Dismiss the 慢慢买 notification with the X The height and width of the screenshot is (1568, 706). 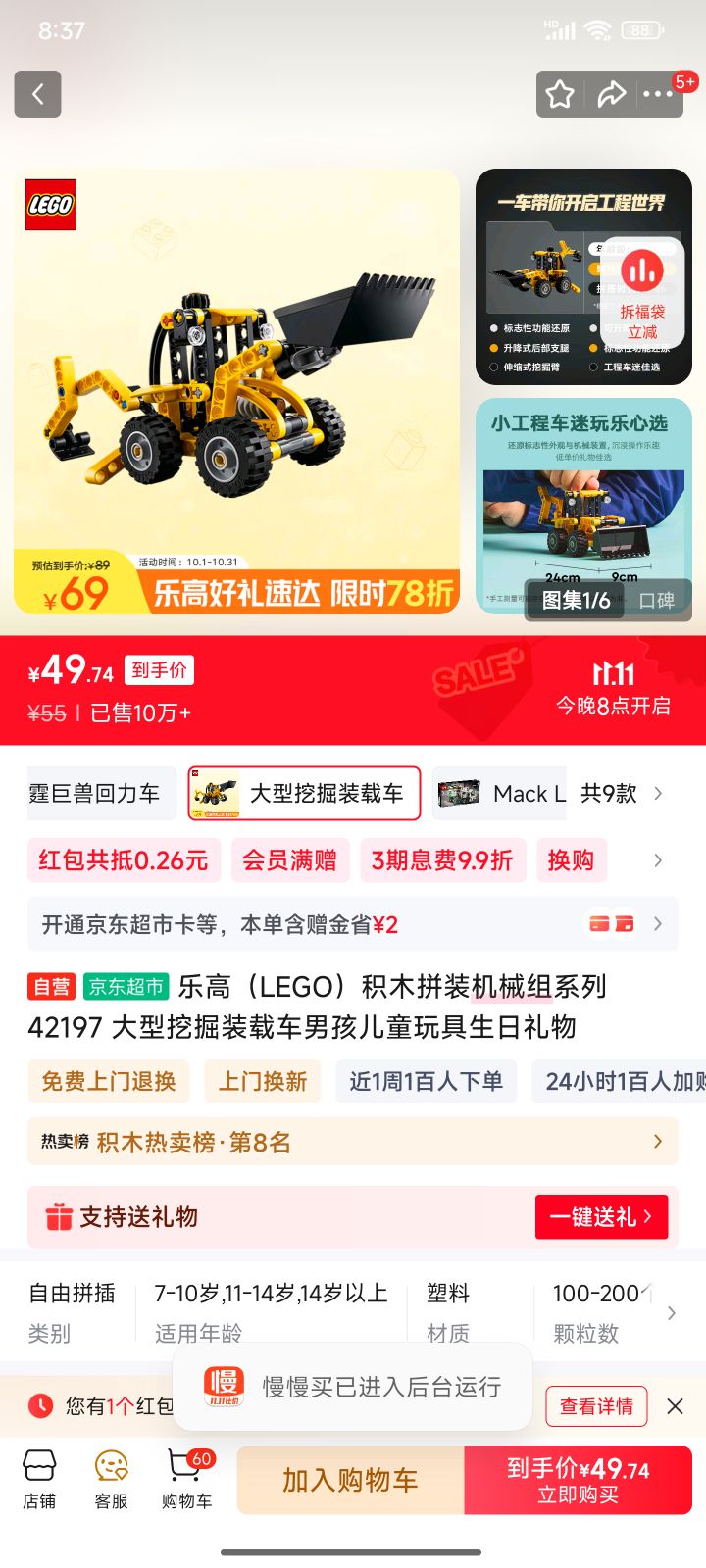[x=675, y=1406]
